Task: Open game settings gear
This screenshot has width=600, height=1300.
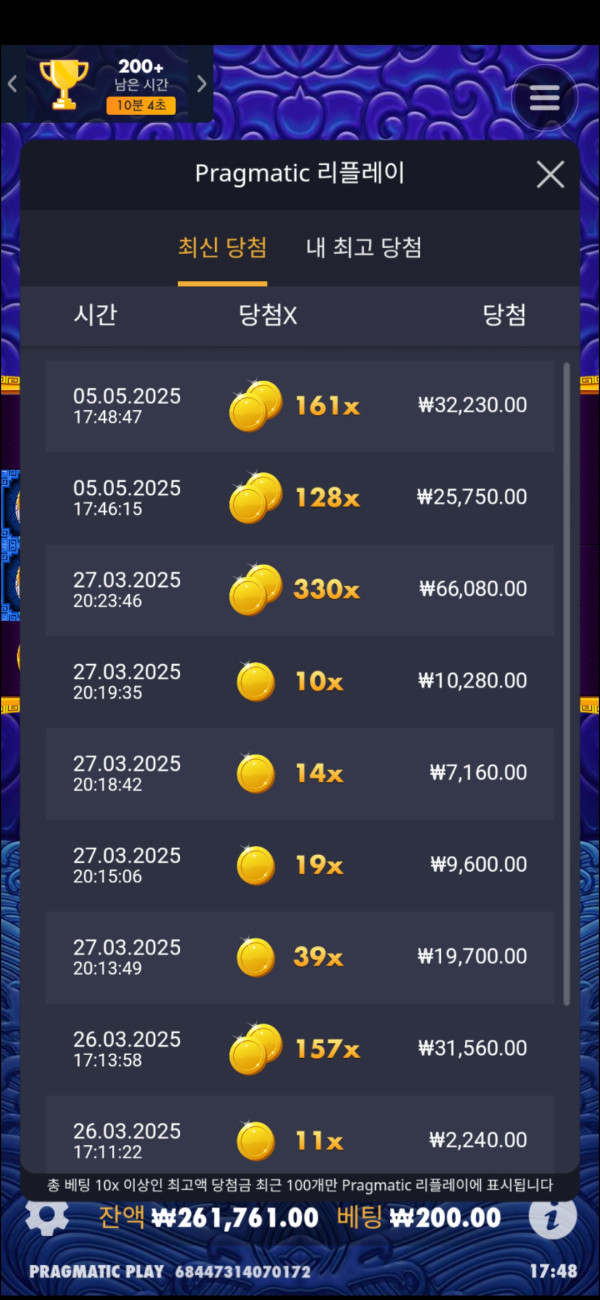Action: 46,1216
